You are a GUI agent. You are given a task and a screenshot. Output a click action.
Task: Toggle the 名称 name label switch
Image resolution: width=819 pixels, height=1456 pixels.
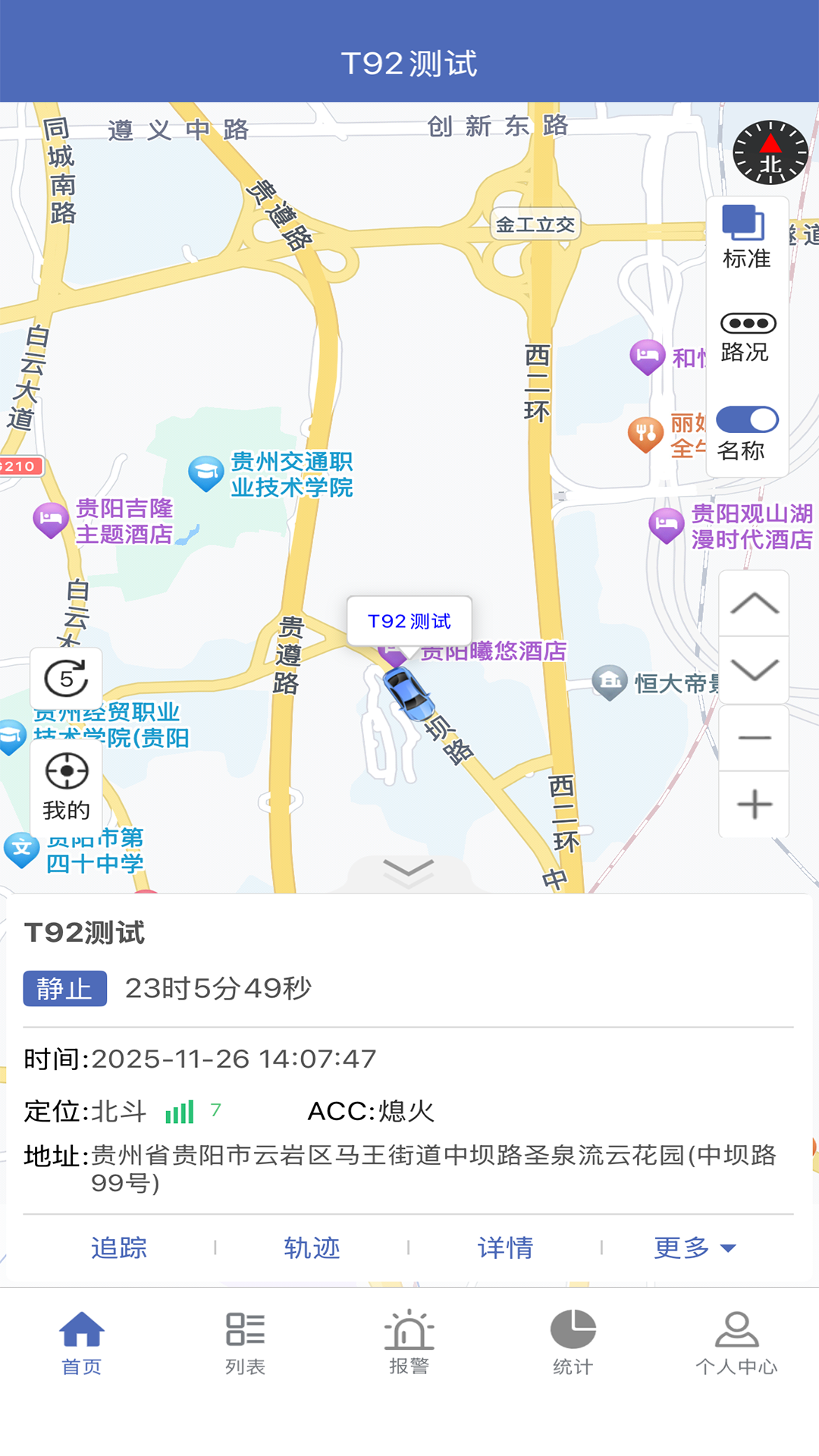(x=746, y=418)
